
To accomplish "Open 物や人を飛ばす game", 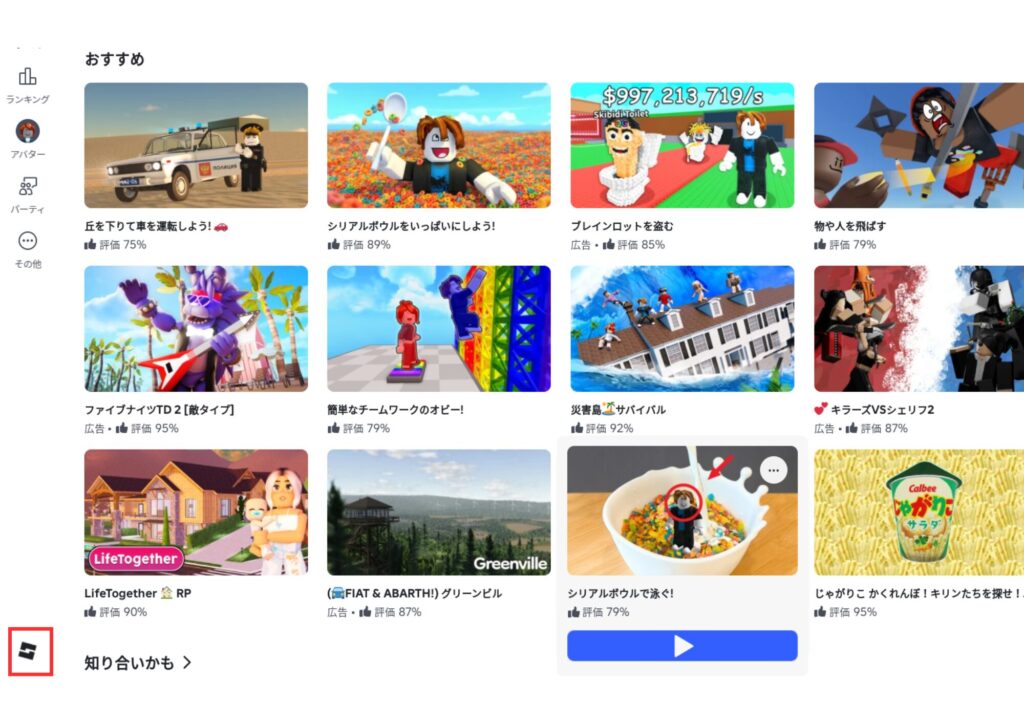I will 918,145.
